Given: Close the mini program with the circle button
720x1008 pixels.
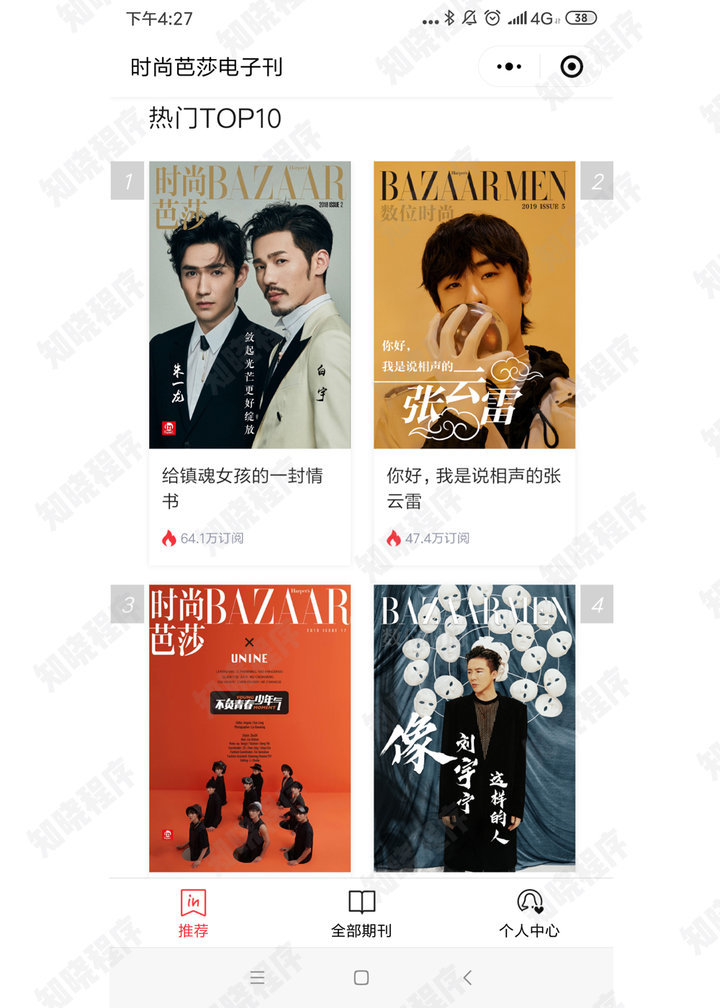Looking at the screenshot, I should 571,67.
